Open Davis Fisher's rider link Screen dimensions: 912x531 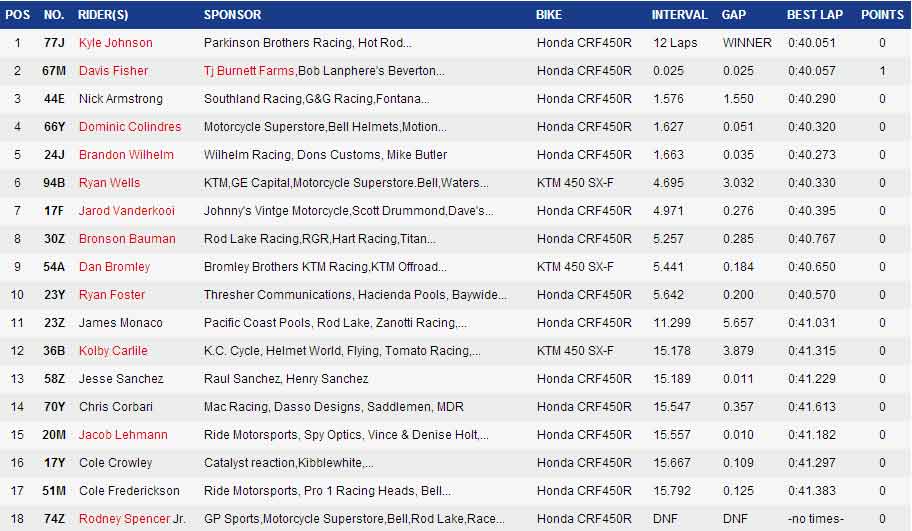click(113, 71)
